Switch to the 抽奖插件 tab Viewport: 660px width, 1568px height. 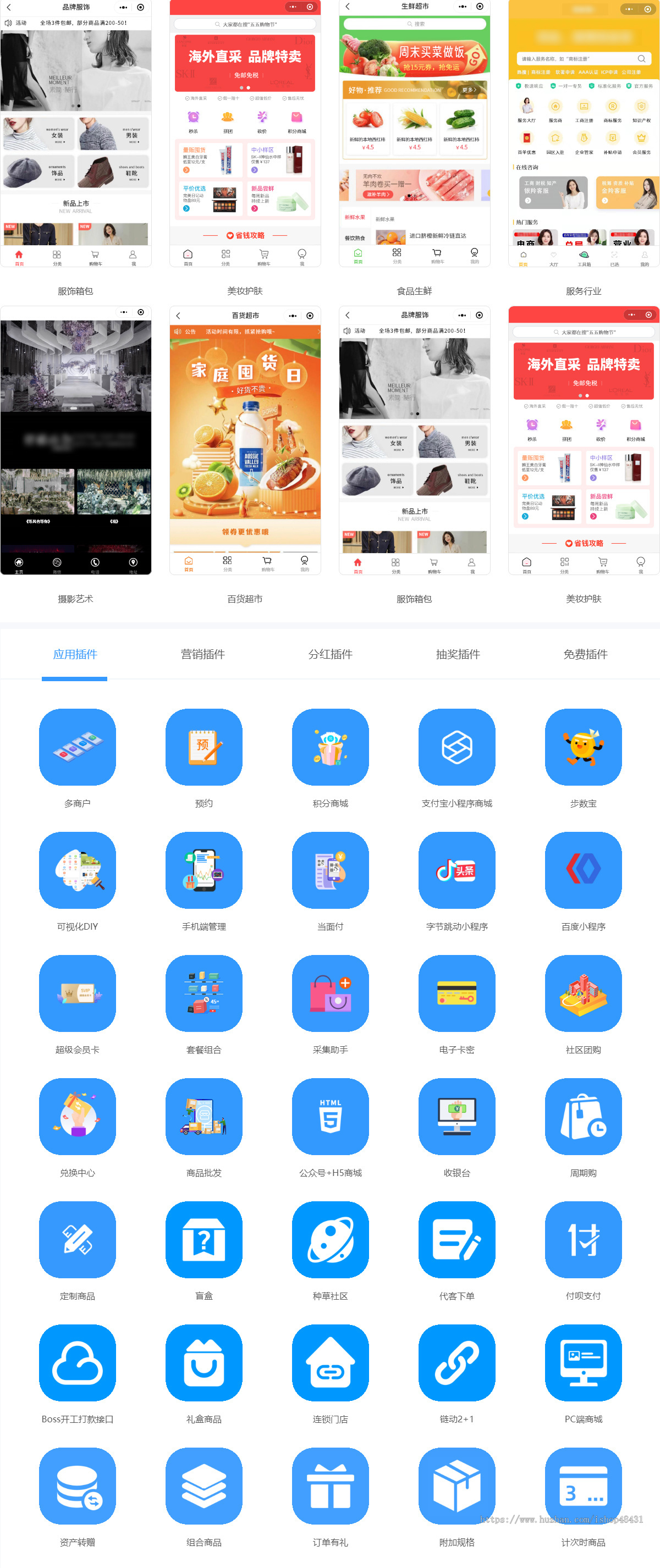[x=457, y=654]
